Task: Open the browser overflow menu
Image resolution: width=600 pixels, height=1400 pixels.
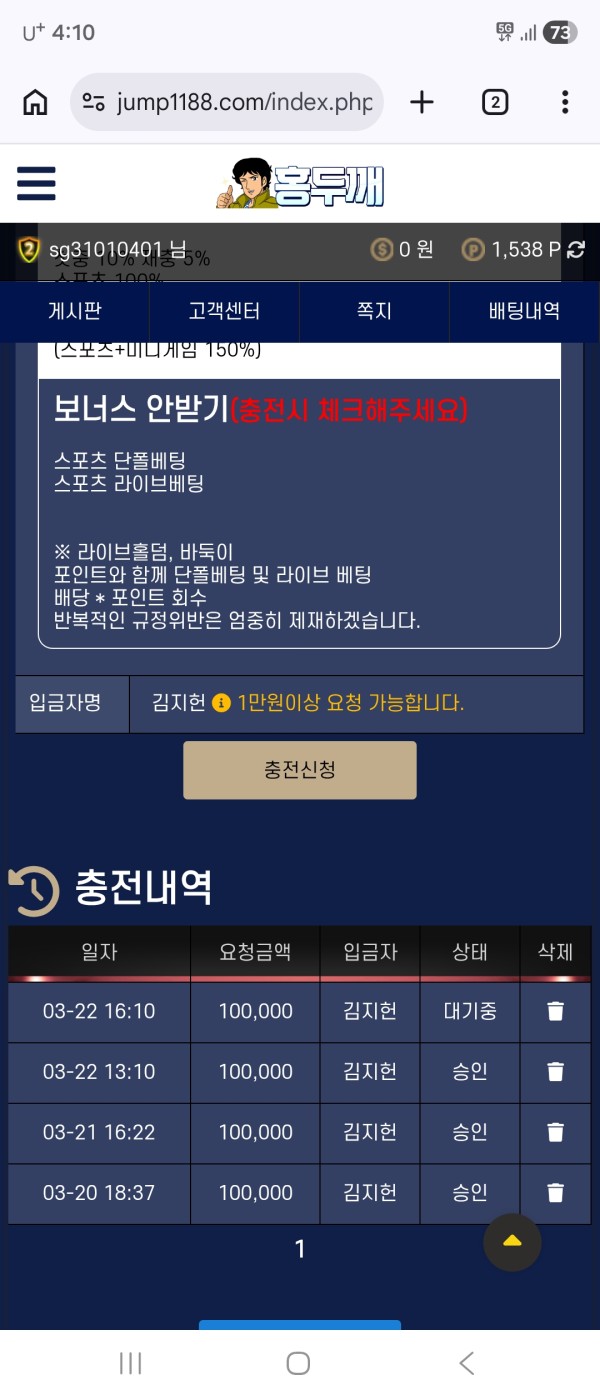Action: [565, 102]
